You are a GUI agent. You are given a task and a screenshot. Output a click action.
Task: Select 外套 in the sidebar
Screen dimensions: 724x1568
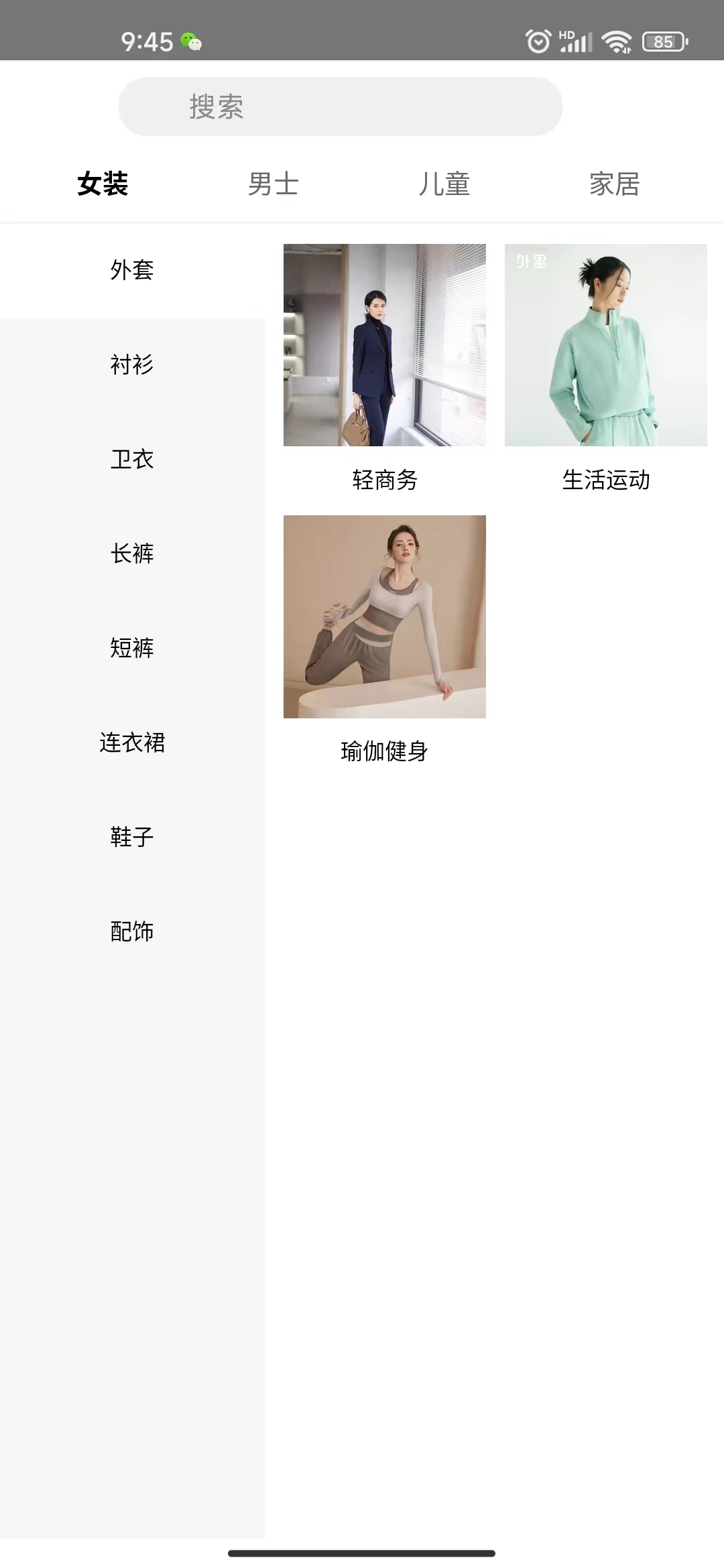click(x=132, y=270)
